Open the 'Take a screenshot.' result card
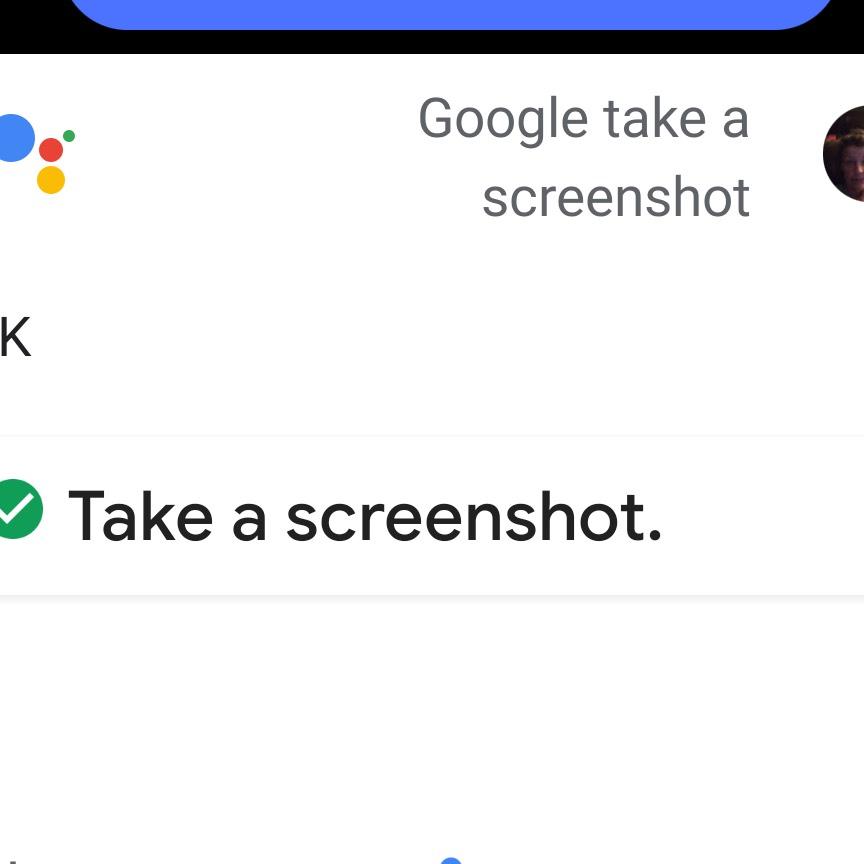The width and height of the screenshot is (864, 864). [x=365, y=516]
